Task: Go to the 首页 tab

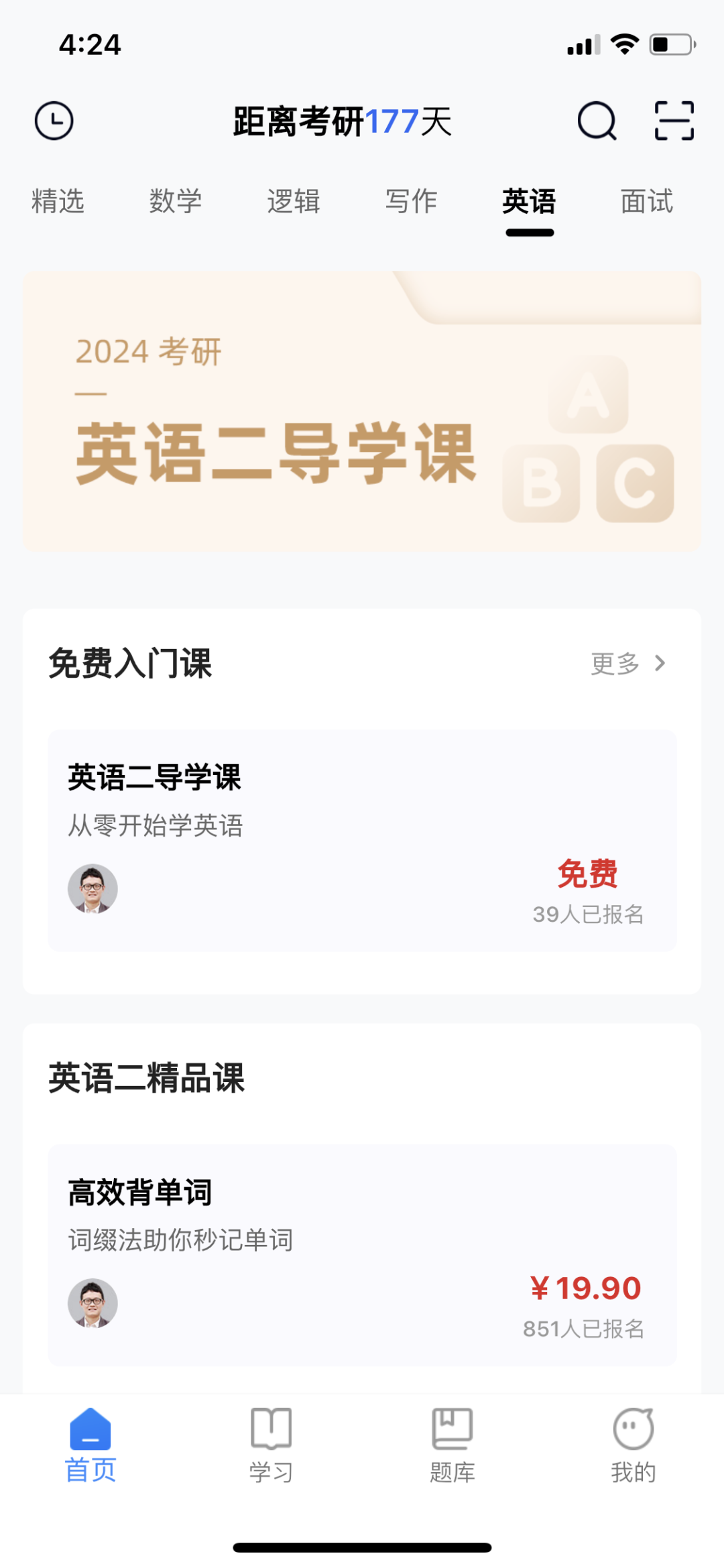Action: (90, 1445)
